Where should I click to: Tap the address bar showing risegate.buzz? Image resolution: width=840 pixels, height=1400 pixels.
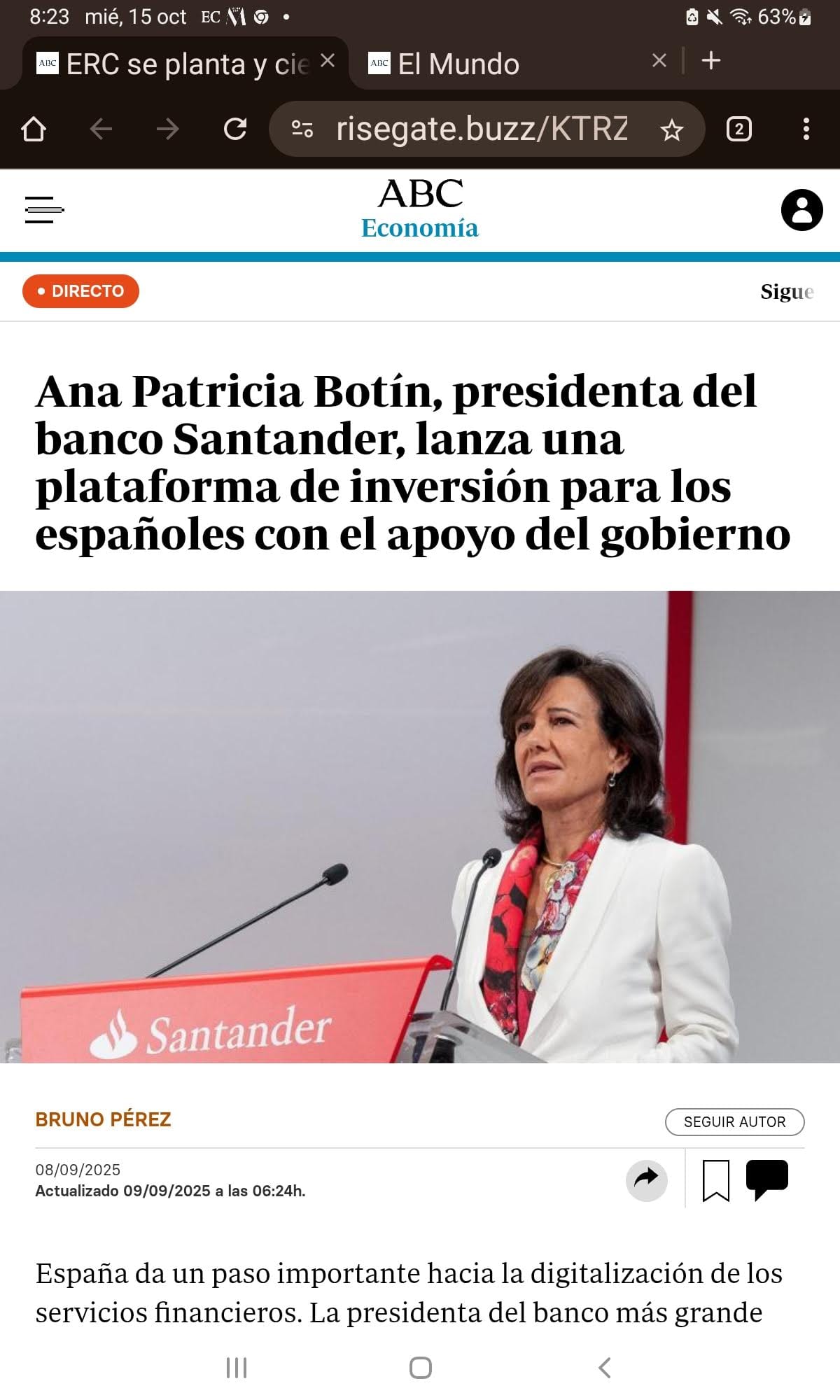coord(482,129)
